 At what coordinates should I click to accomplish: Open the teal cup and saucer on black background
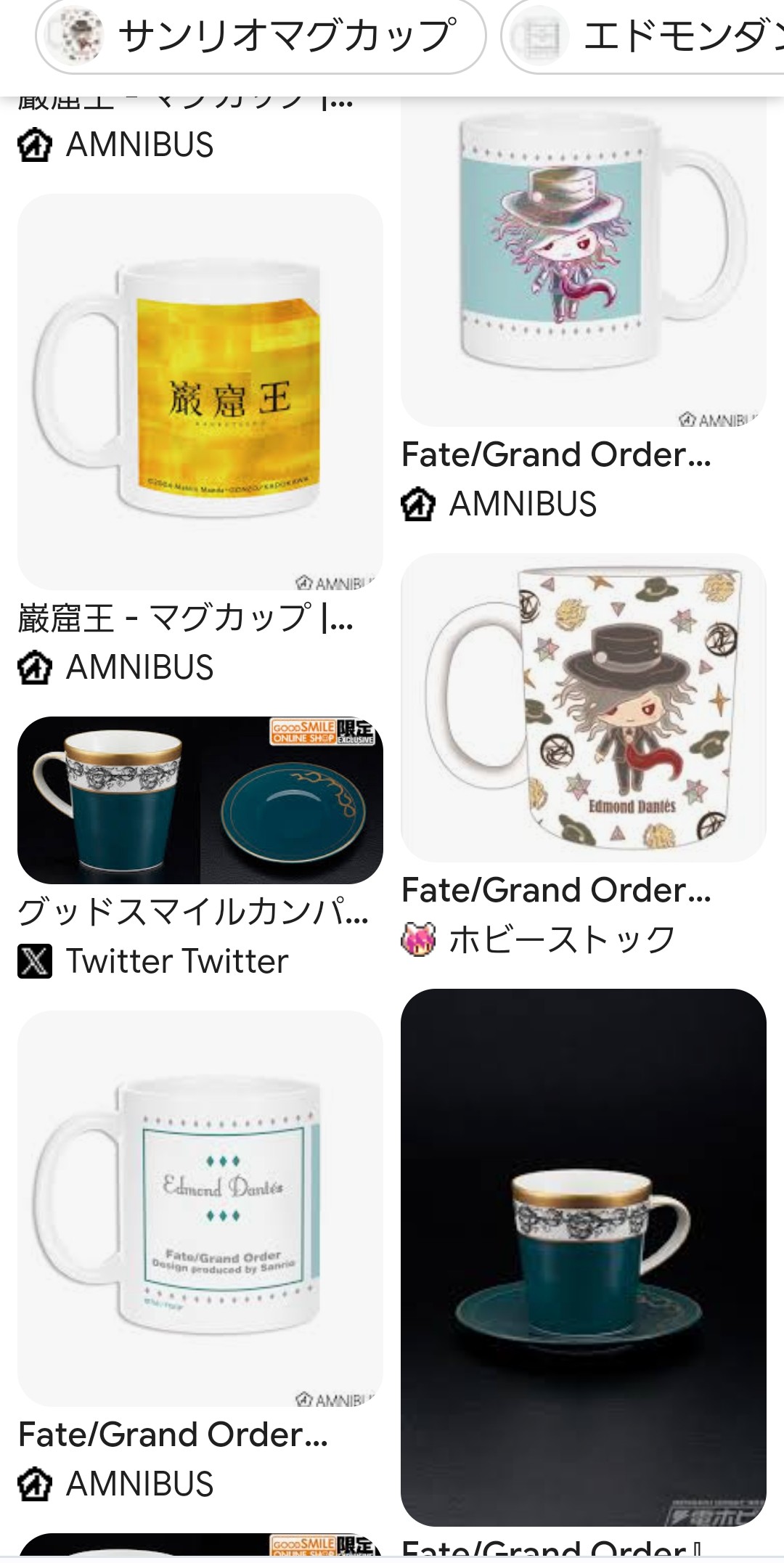583,1256
